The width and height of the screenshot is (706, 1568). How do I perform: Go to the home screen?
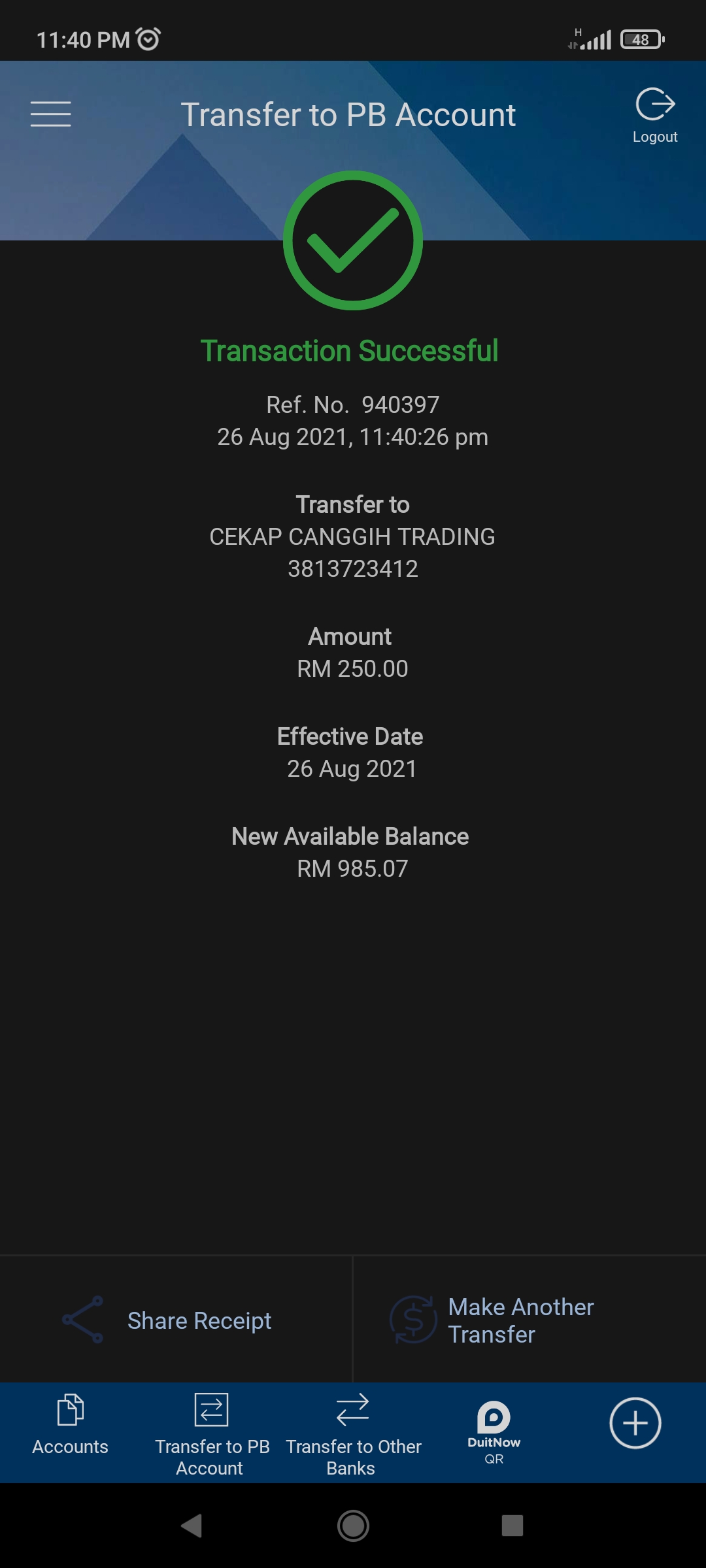(353, 1526)
